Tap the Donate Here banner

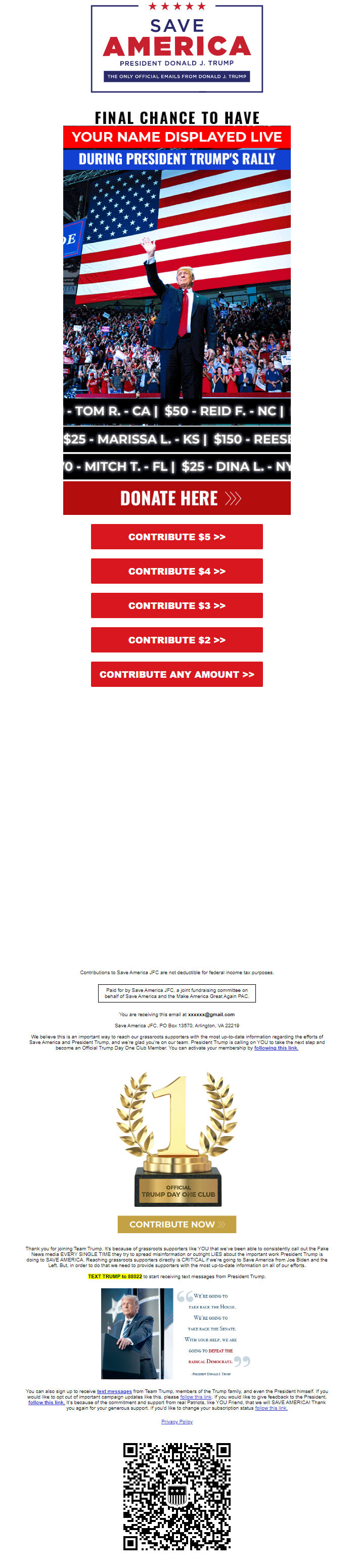tap(176, 498)
